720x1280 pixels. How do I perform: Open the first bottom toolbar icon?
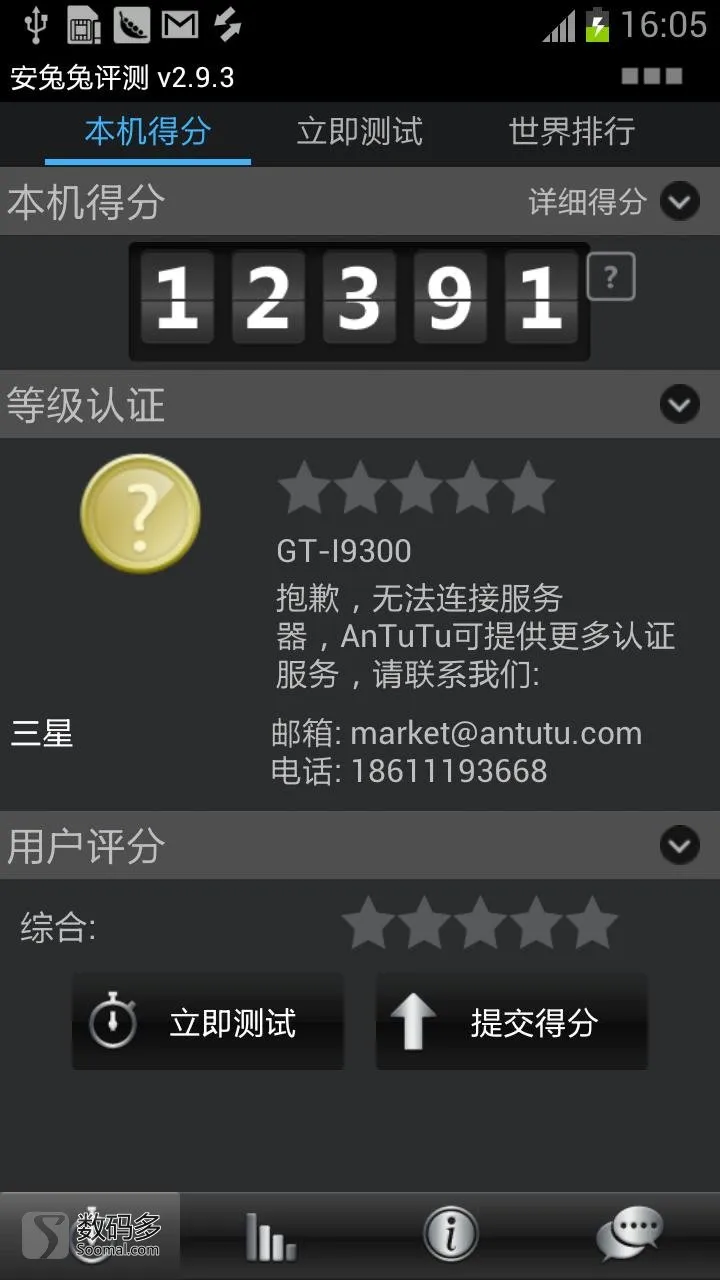click(x=90, y=1236)
